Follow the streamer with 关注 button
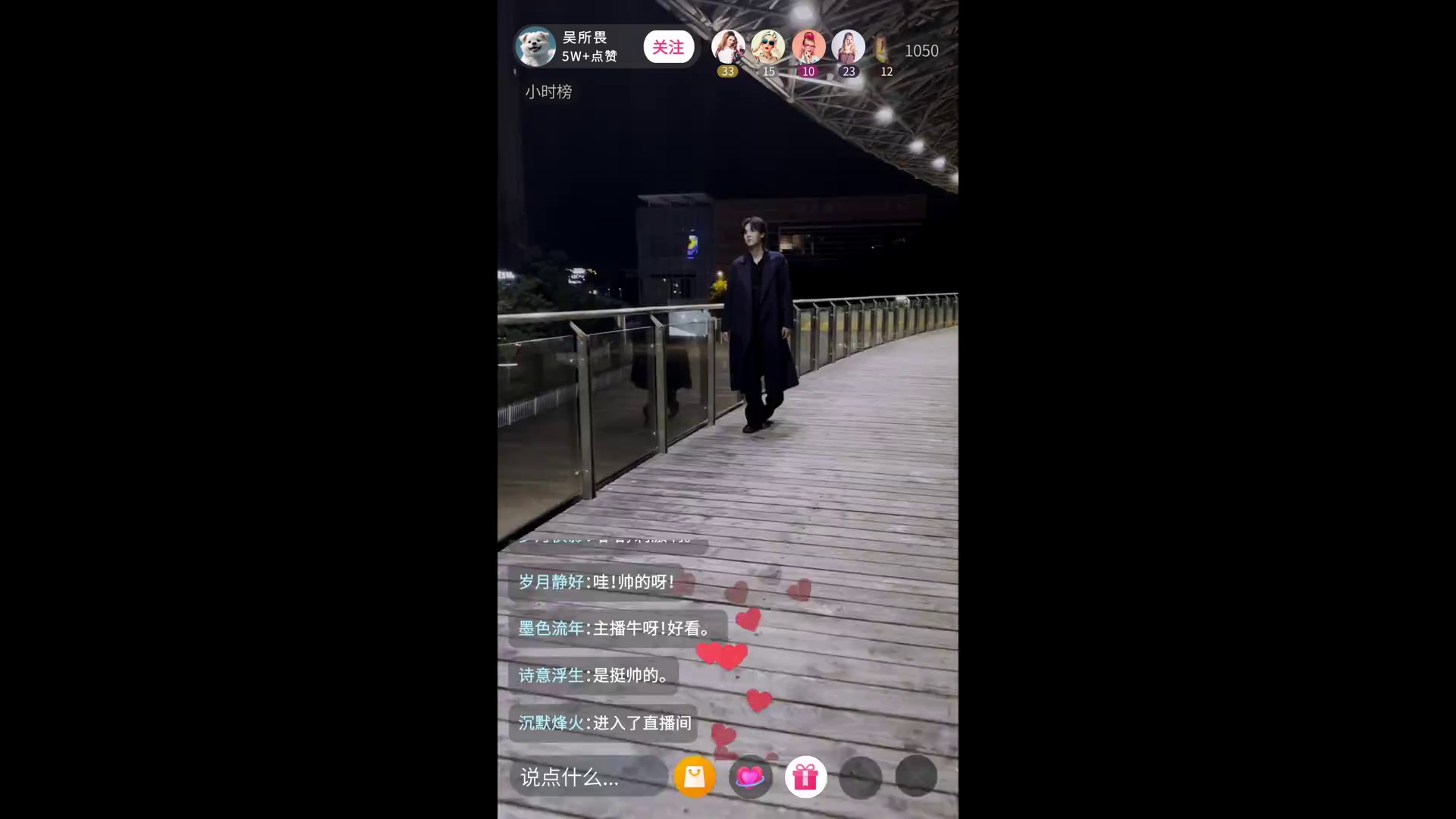Viewport: 1456px width, 819px height. click(668, 47)
